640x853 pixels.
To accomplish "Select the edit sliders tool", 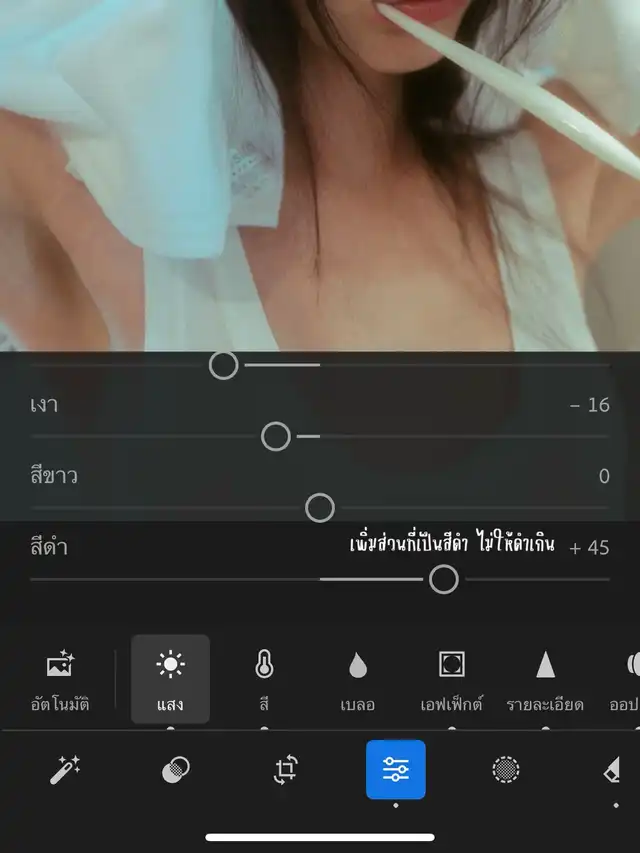I will pos(396,769).
